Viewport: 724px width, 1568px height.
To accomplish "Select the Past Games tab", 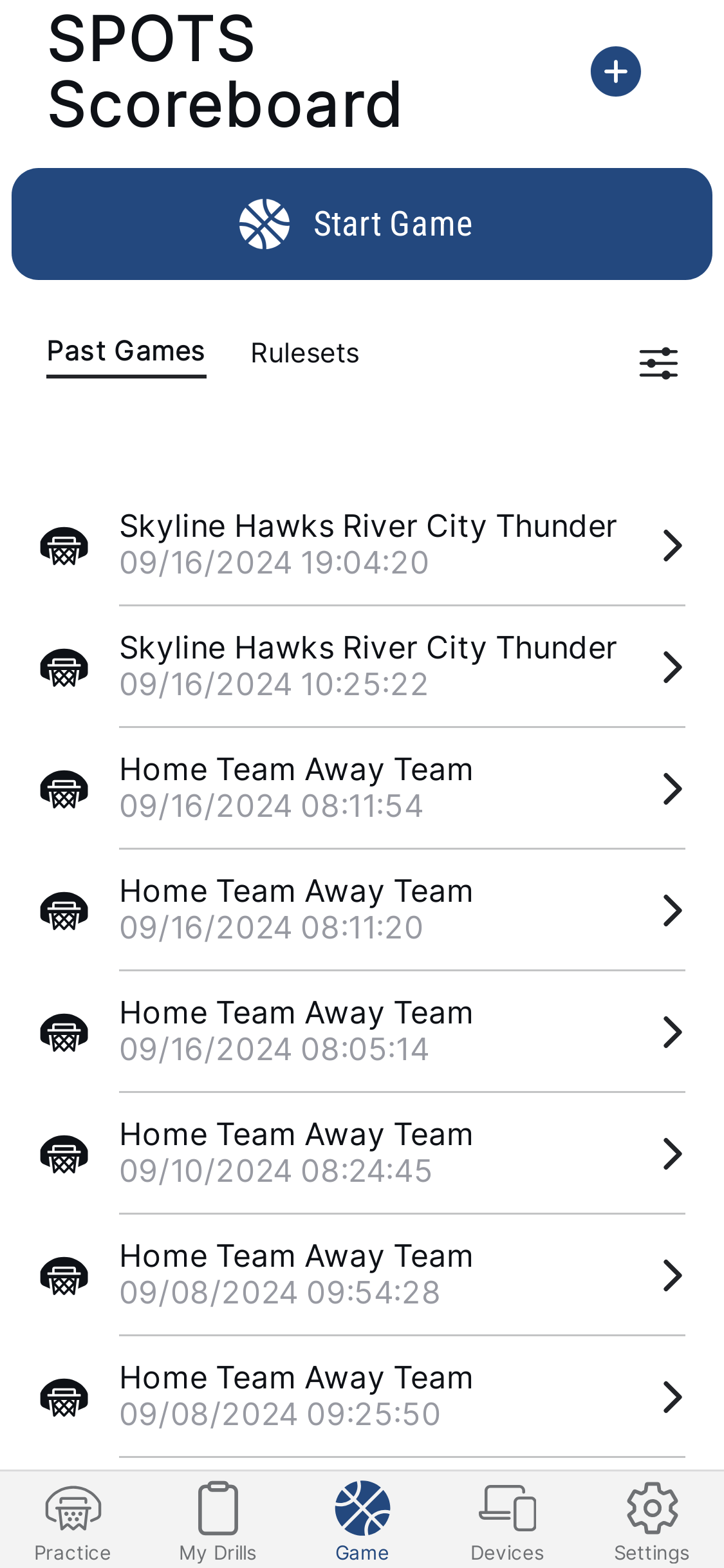I will pos(126,352).
